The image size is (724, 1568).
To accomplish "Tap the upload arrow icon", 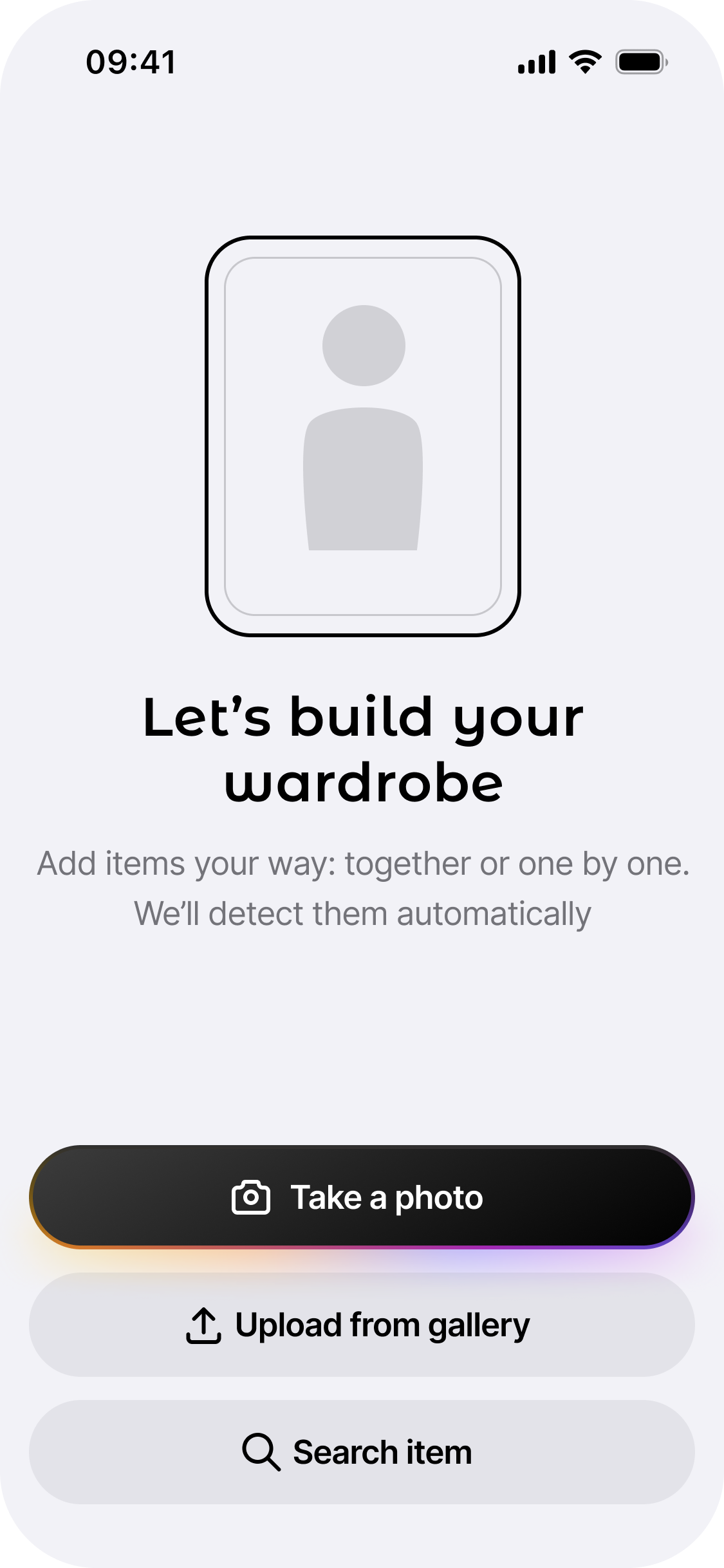I will coord(202,1324).
